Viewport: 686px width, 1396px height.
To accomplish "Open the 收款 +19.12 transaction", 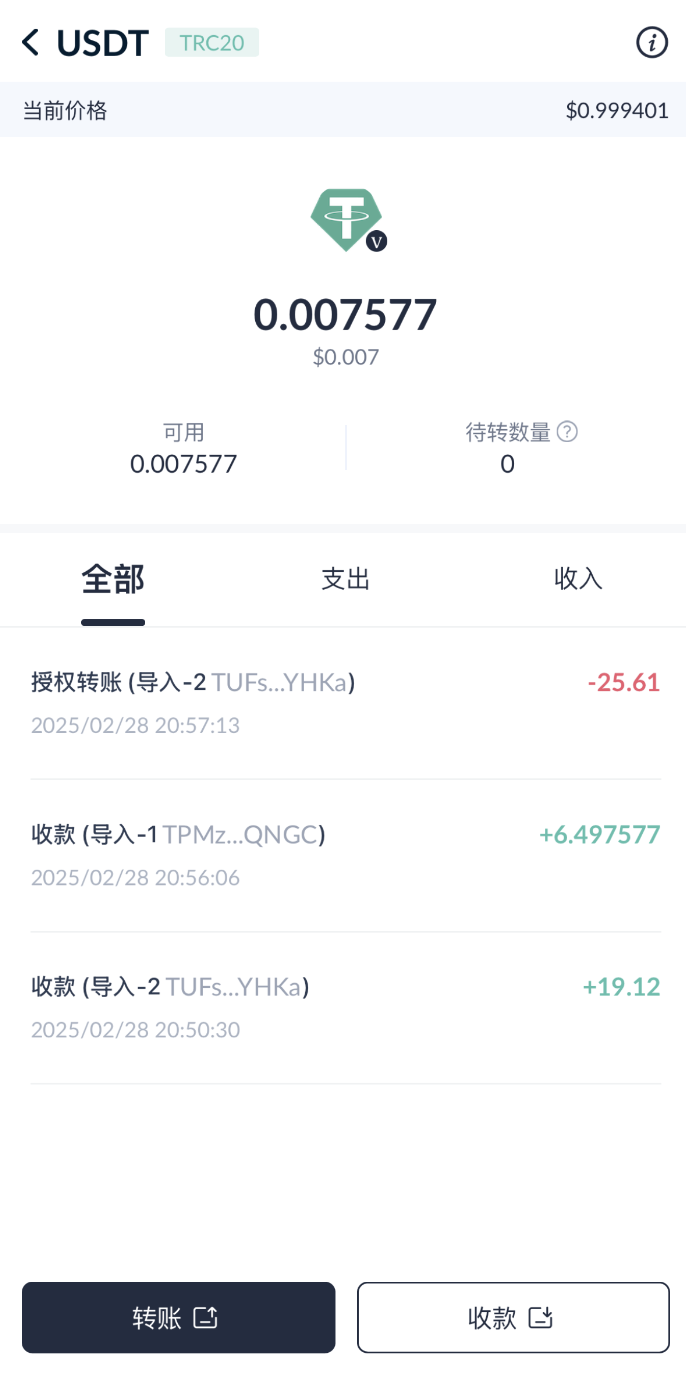I will [x=345, y=1008].
